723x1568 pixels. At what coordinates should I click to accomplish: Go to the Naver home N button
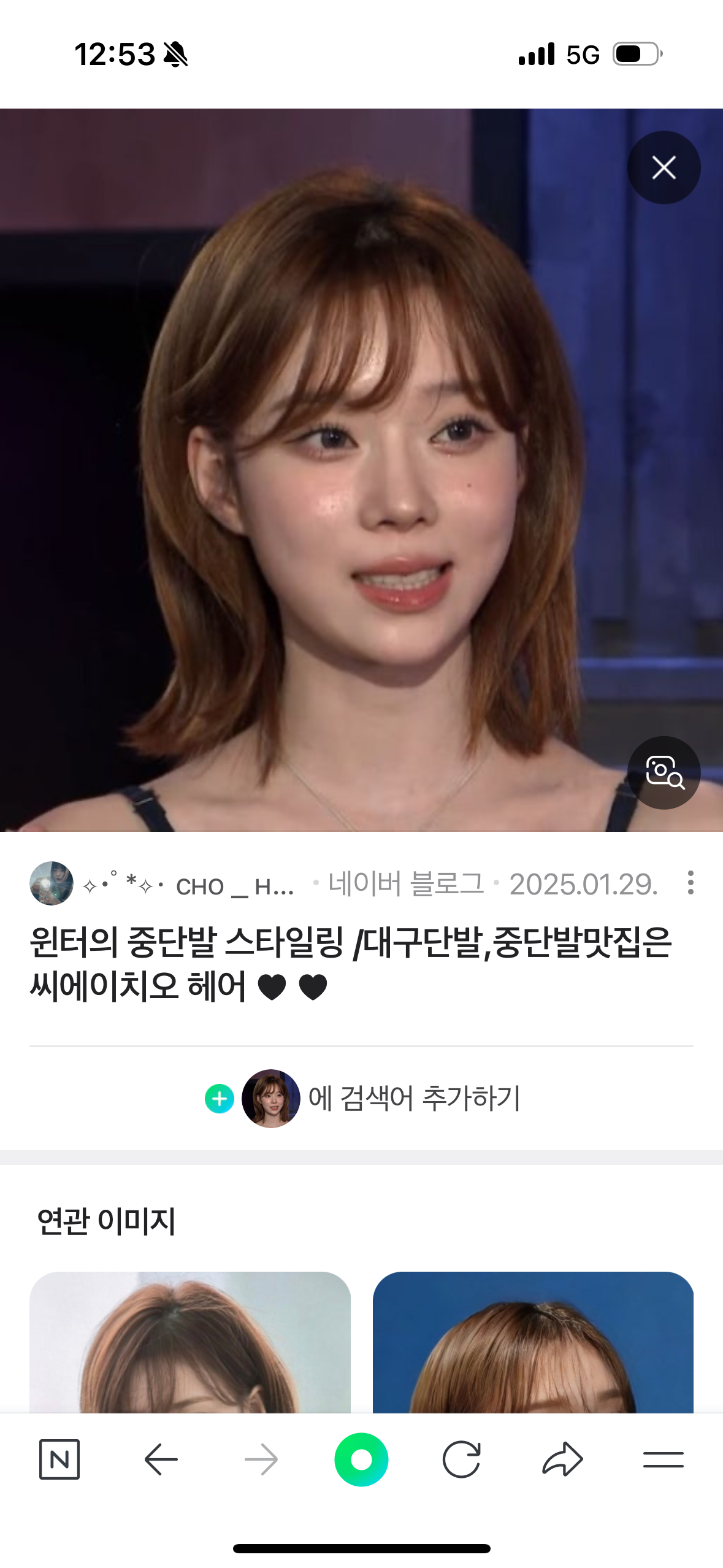pyautogui.click(x=59, y=1459)
